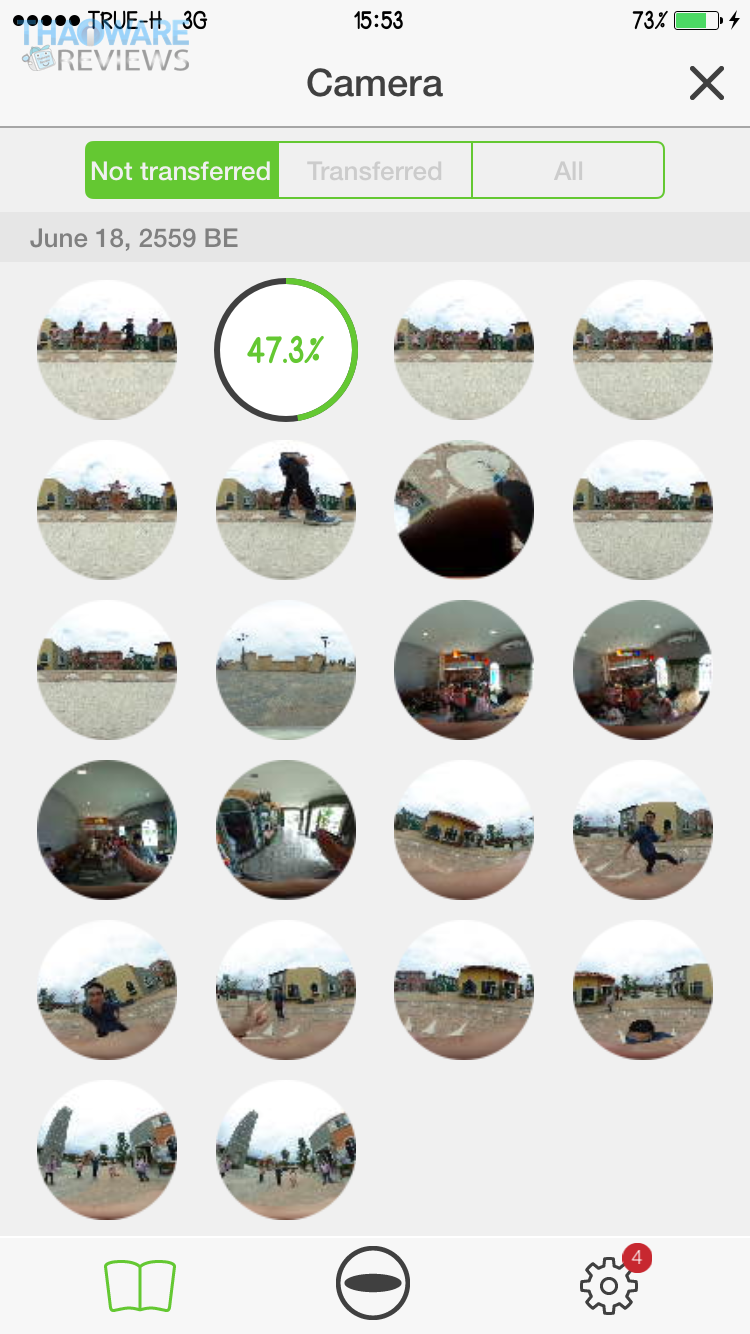Open photo with man jumping outdoors
This screenshot has width=750, height=1334.
643,830
